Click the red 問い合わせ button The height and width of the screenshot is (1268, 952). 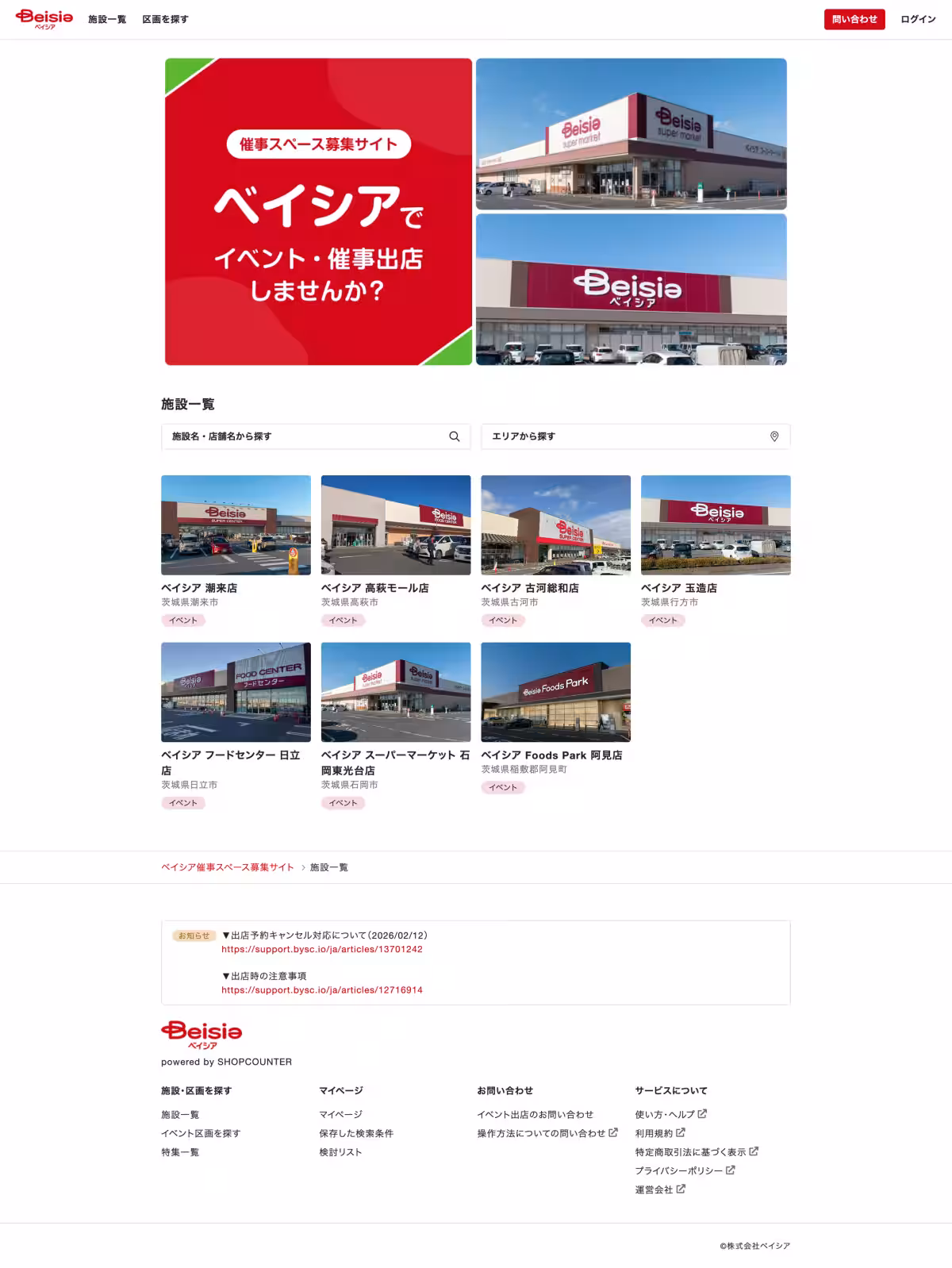point(854,18)
